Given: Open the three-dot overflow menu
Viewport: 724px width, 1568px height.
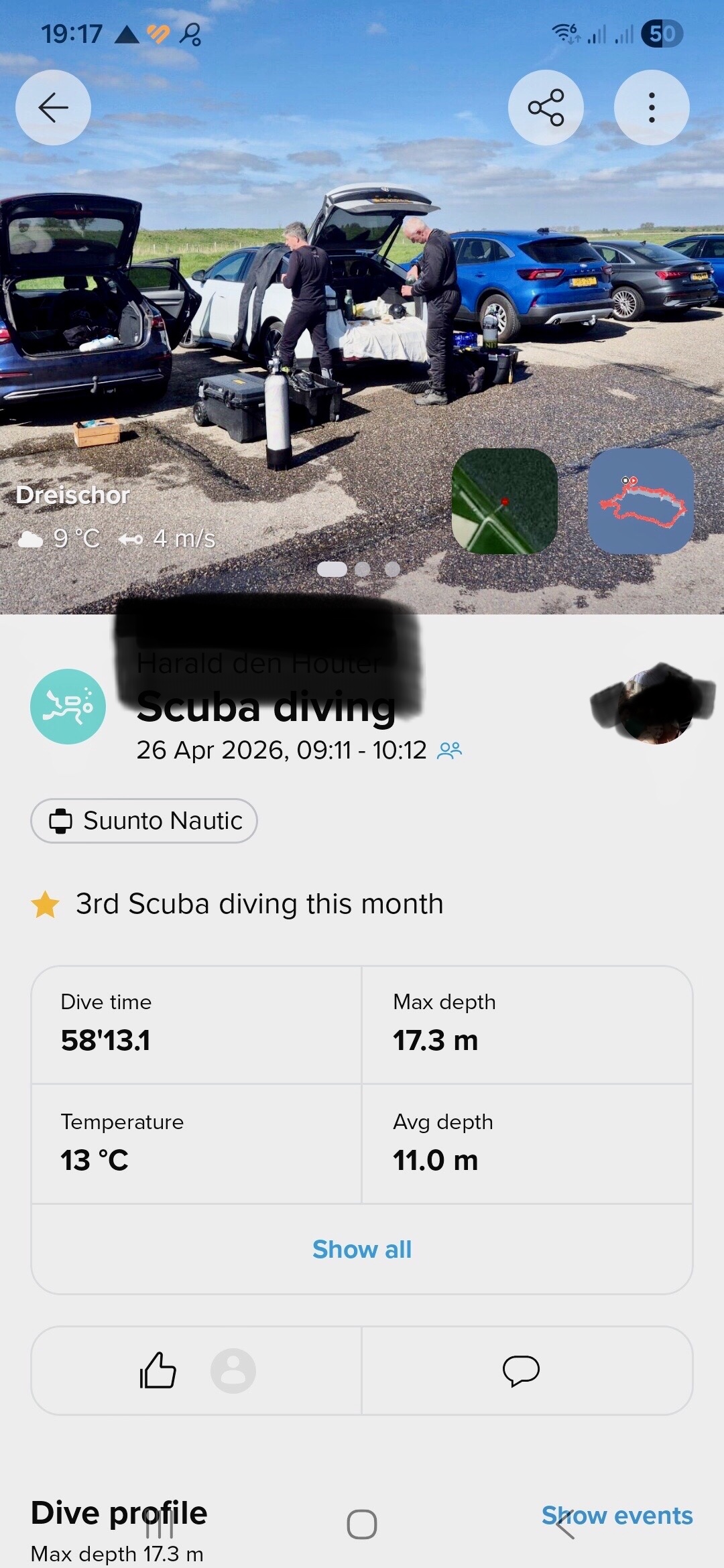Looking at the screenshot, I should [651, 107].
